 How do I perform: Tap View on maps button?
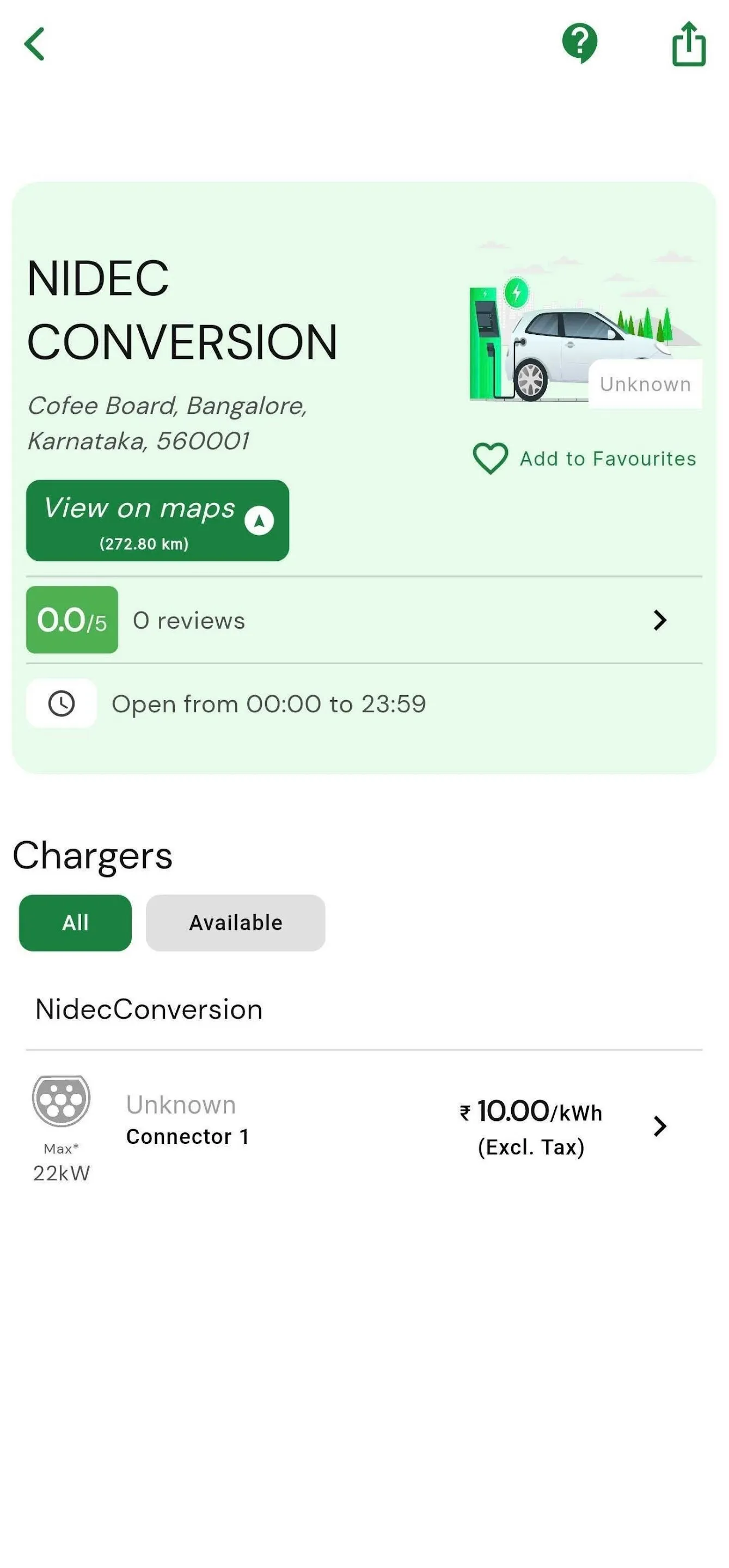[x=157, y=520]
